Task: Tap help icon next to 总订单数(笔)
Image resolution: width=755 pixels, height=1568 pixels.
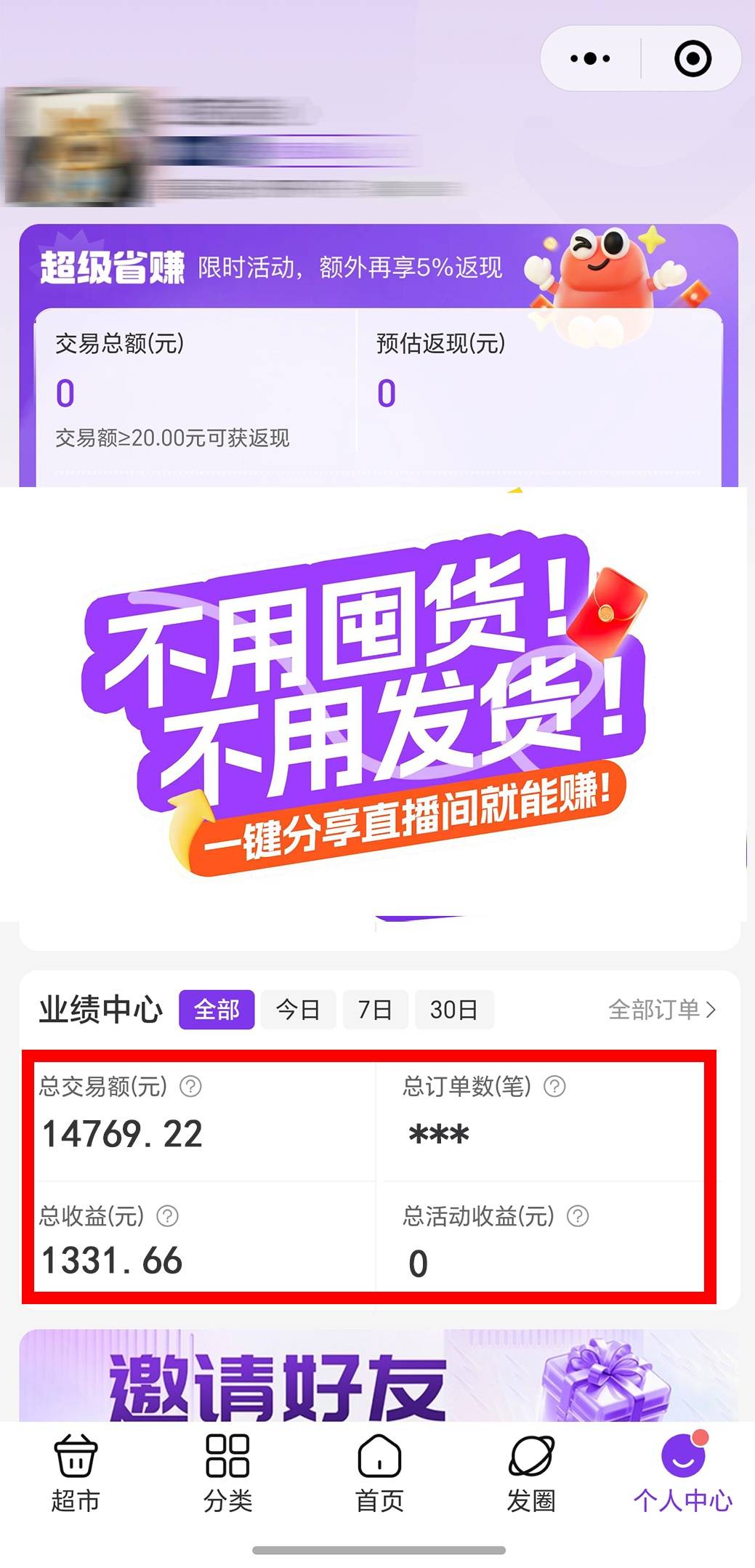Action: click(x=554, y=1086)
